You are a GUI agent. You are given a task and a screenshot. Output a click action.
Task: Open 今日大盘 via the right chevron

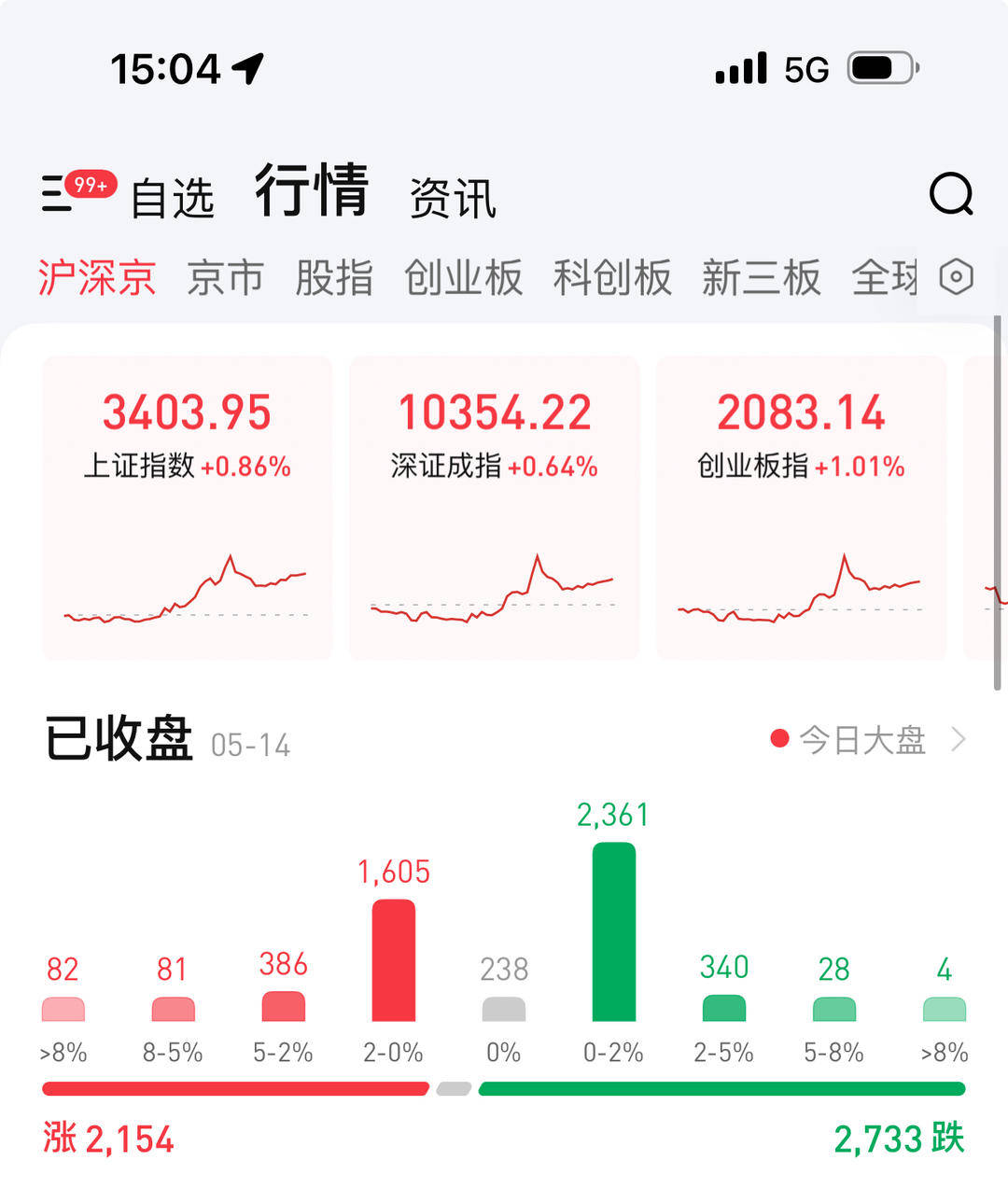tap(959, 738)
